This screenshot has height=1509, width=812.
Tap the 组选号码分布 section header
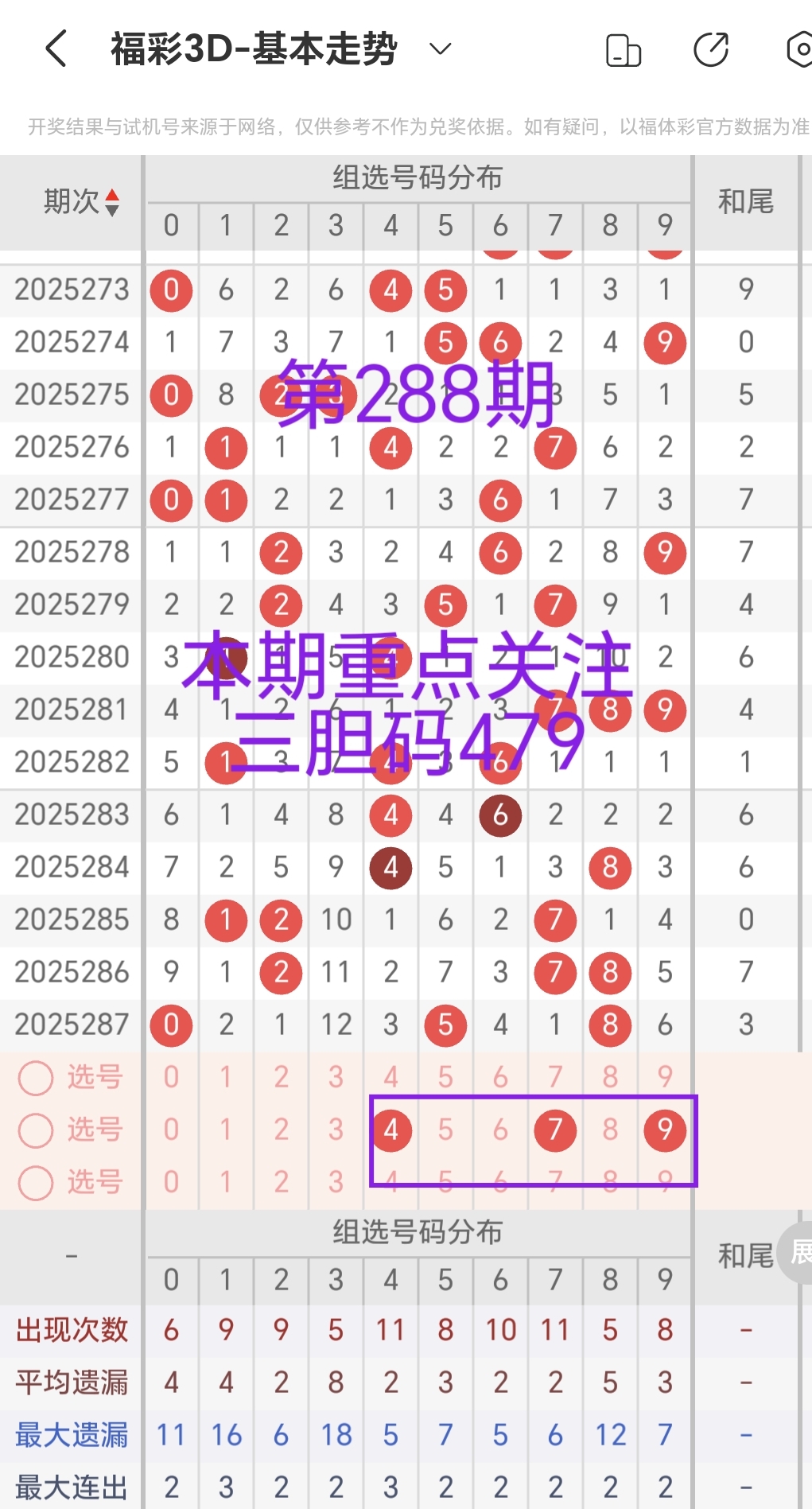tap(419, 178)
